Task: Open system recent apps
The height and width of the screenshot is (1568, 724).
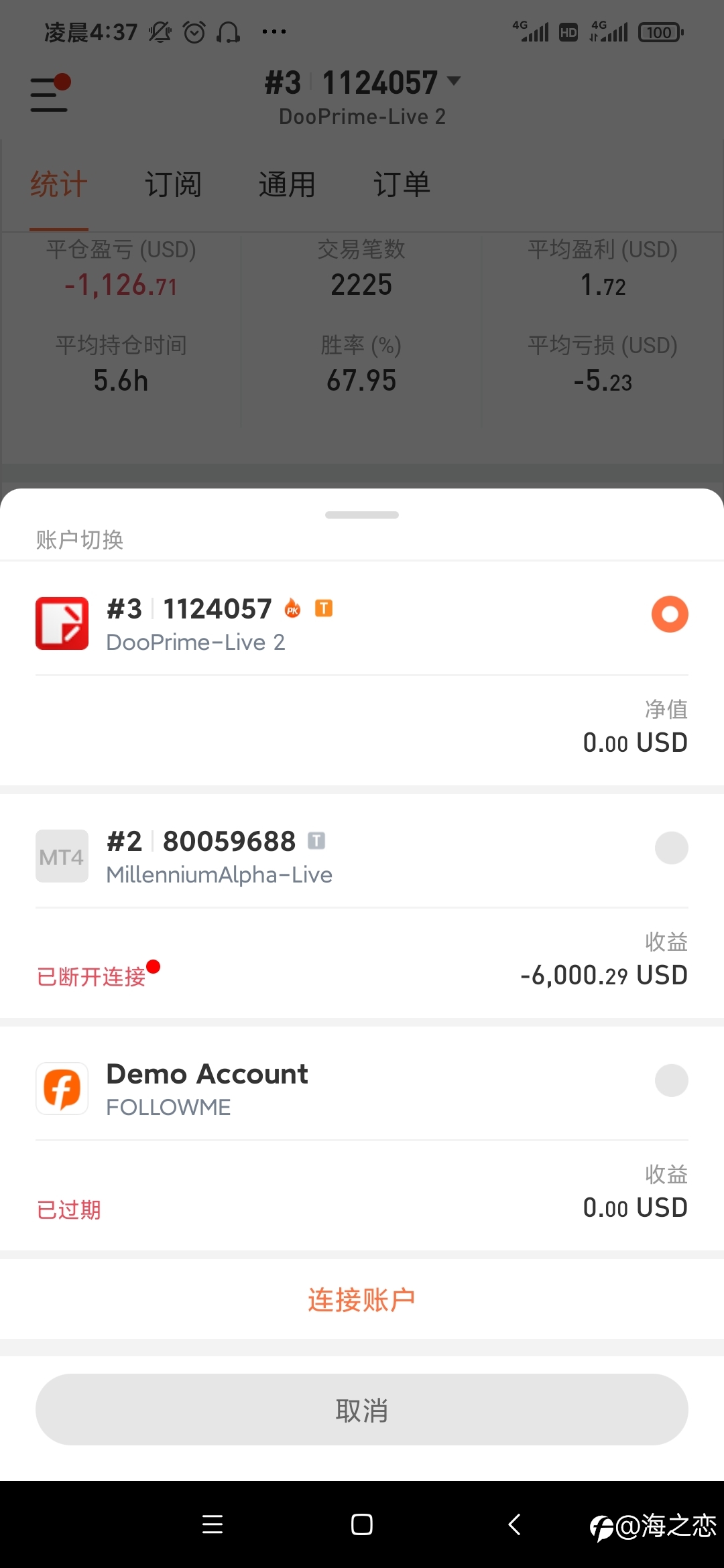Action: [x=213, y=1524]
